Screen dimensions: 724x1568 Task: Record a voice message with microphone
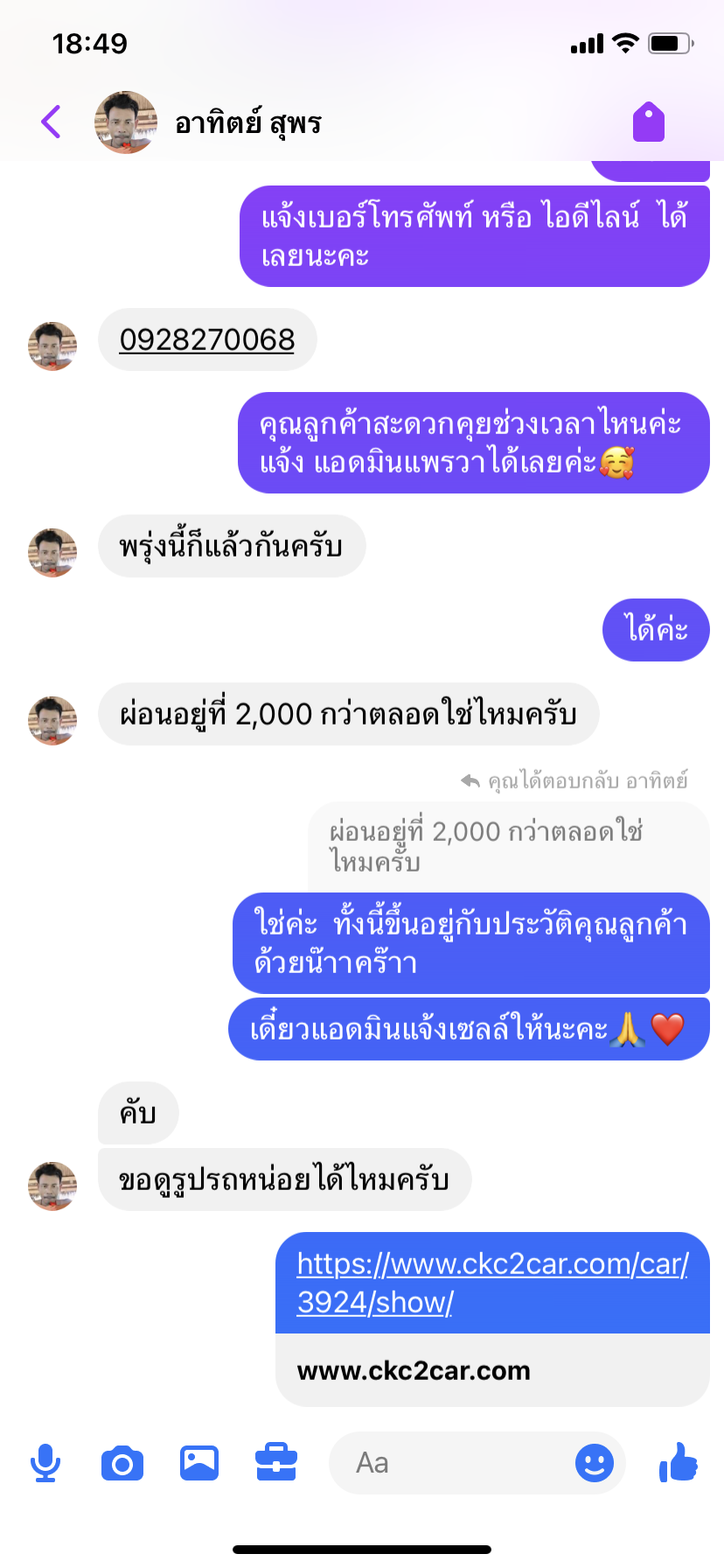click(45, 1463)
